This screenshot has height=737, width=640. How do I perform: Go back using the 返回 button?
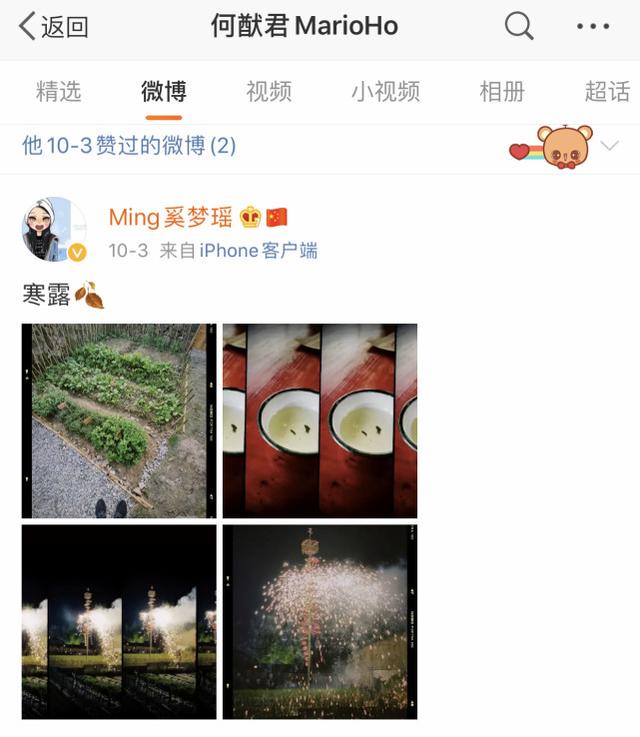click(x=54, y=27)
